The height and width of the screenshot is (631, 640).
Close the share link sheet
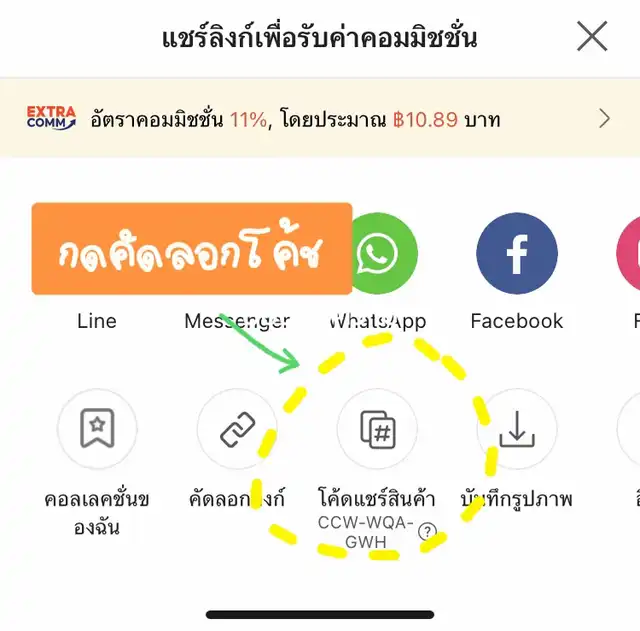[x=592, y=37]
